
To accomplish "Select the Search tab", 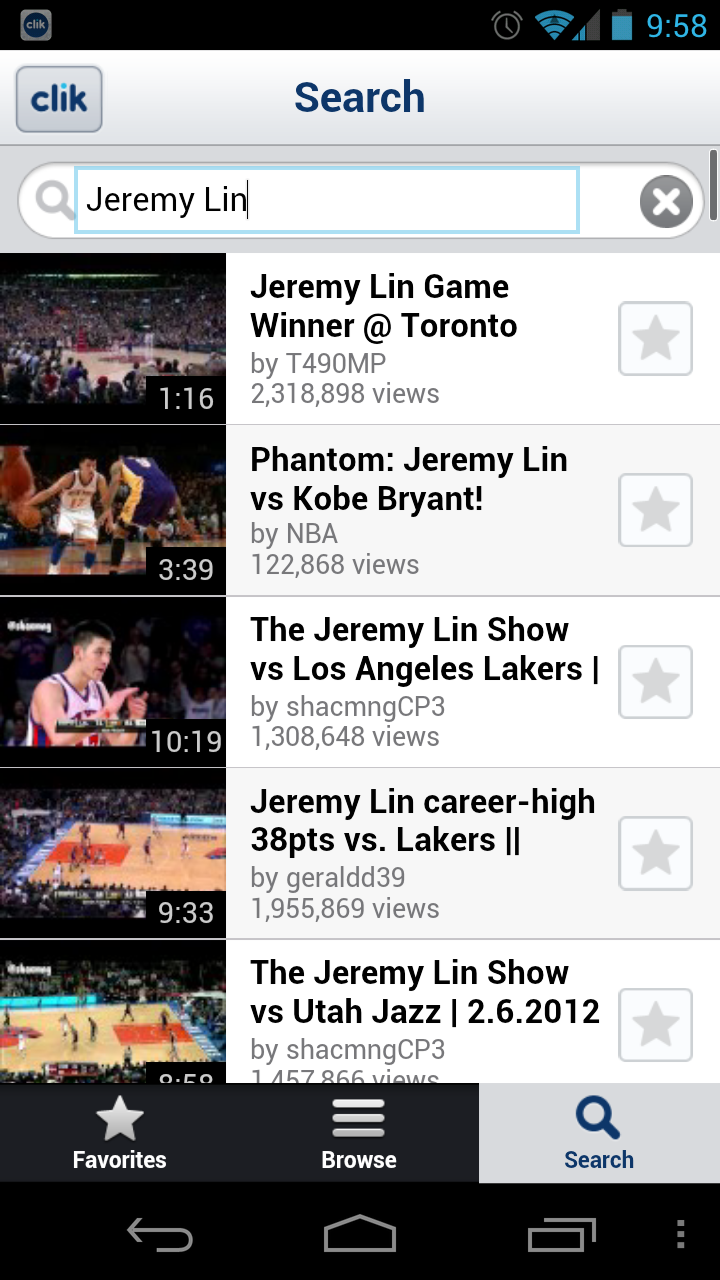I will point(599,1134).
